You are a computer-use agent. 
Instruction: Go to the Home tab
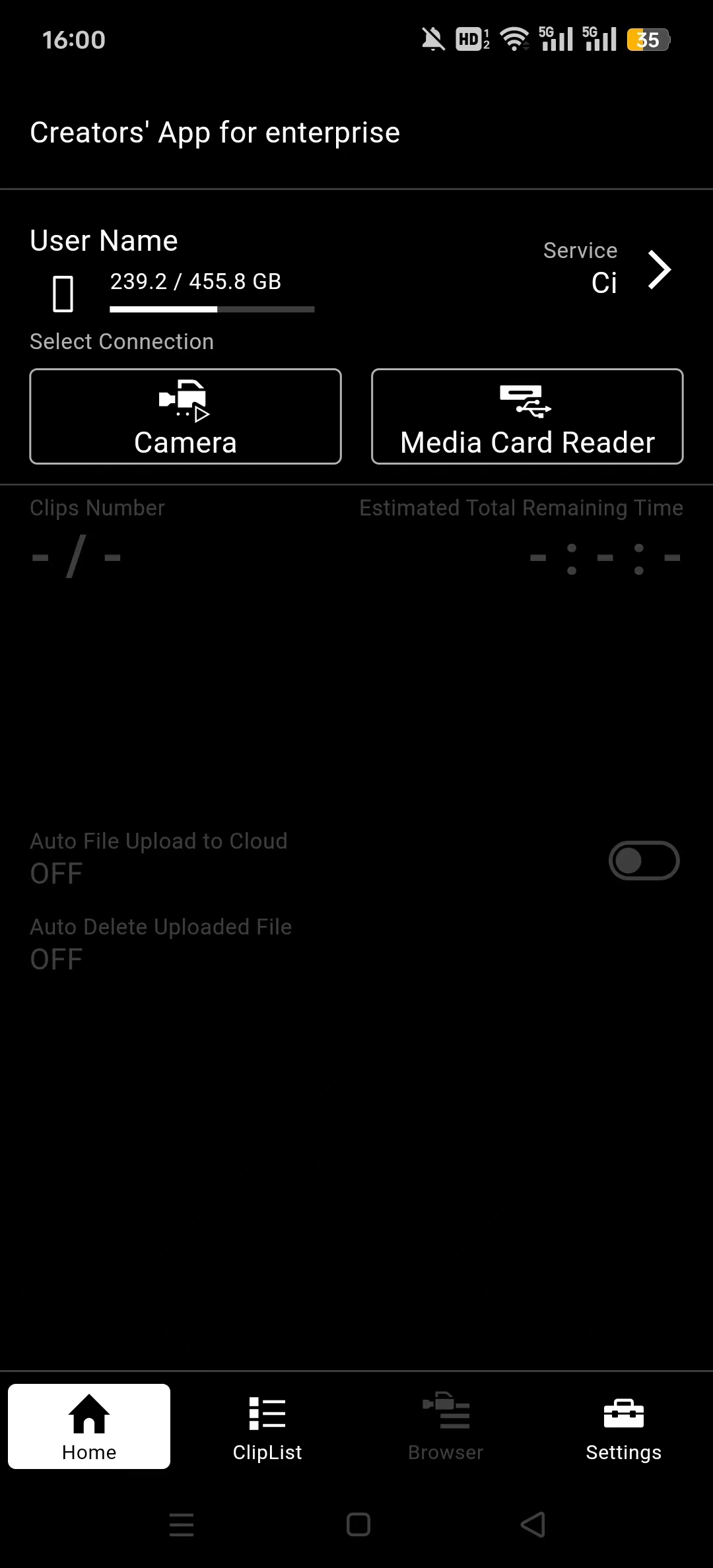pyautogui.click(x=89, y=1427)
